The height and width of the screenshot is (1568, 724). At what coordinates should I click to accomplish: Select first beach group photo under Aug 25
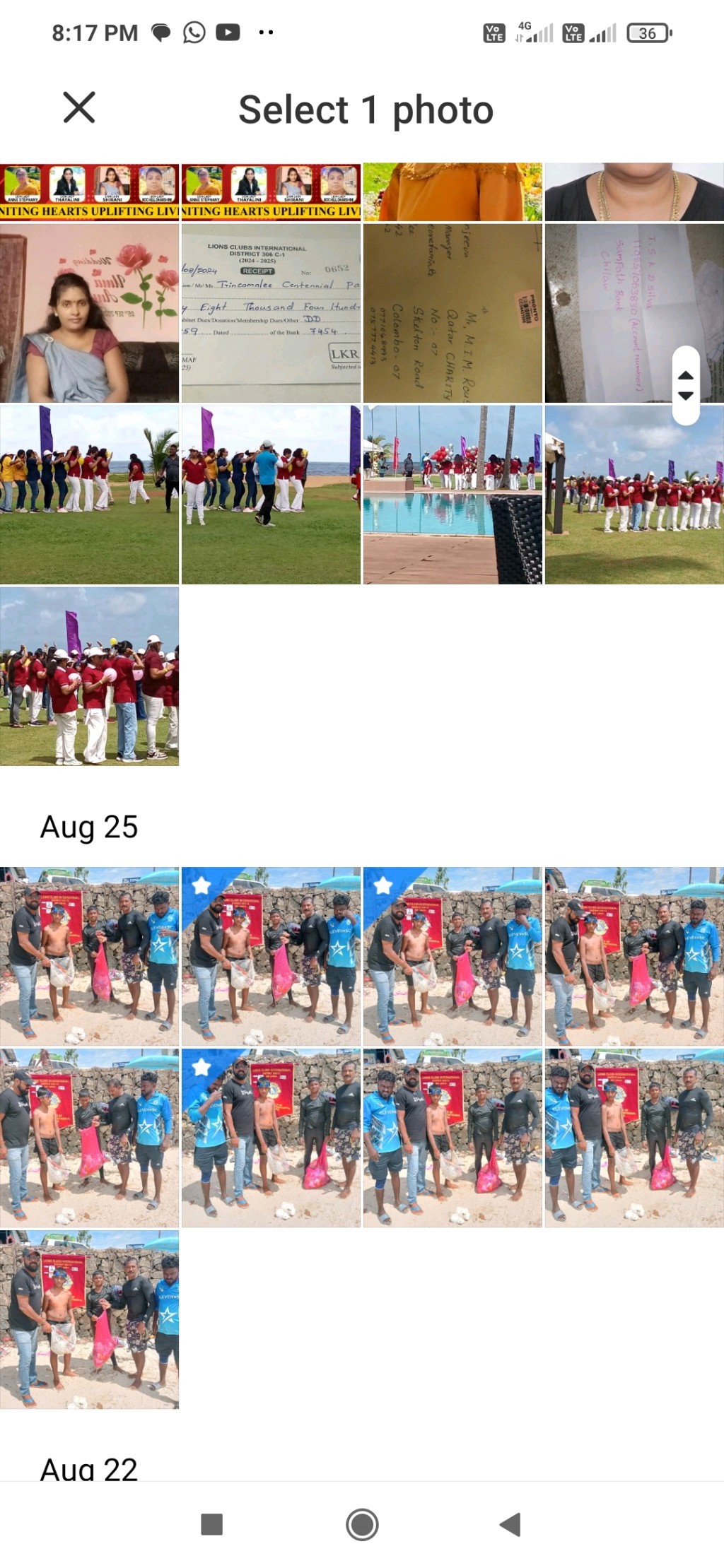(89, 957)
